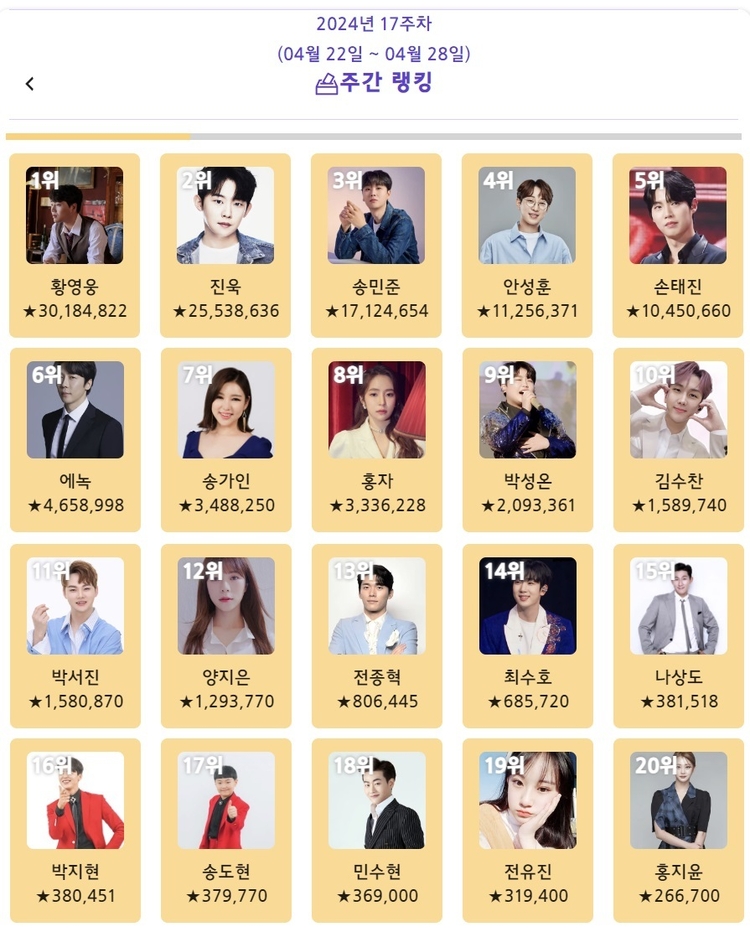The image size is (750, 937).
Task: Open the 양지은 ranking card
Action: tap(225, 635)
